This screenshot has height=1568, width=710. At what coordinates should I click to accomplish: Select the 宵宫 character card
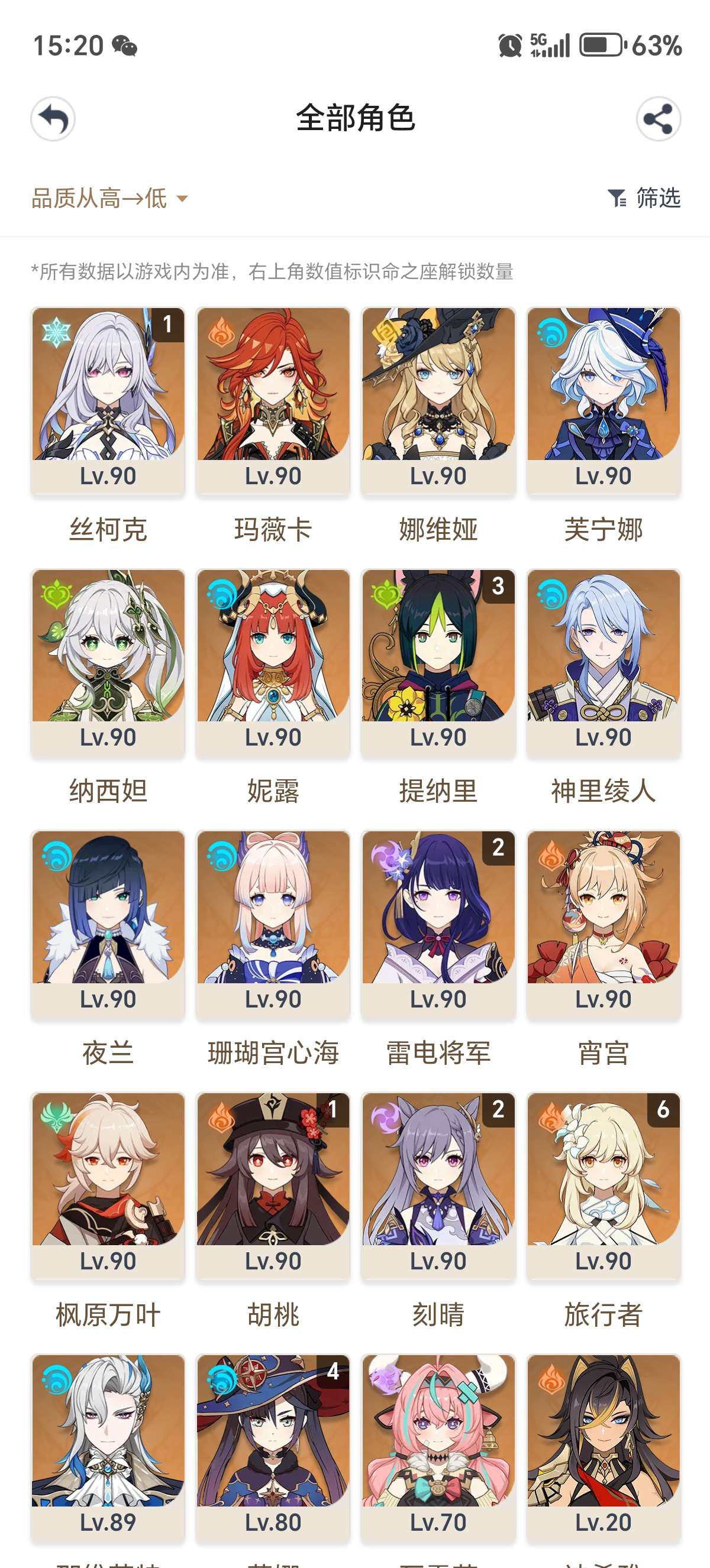pyautogui.click(x=603, y=925)
